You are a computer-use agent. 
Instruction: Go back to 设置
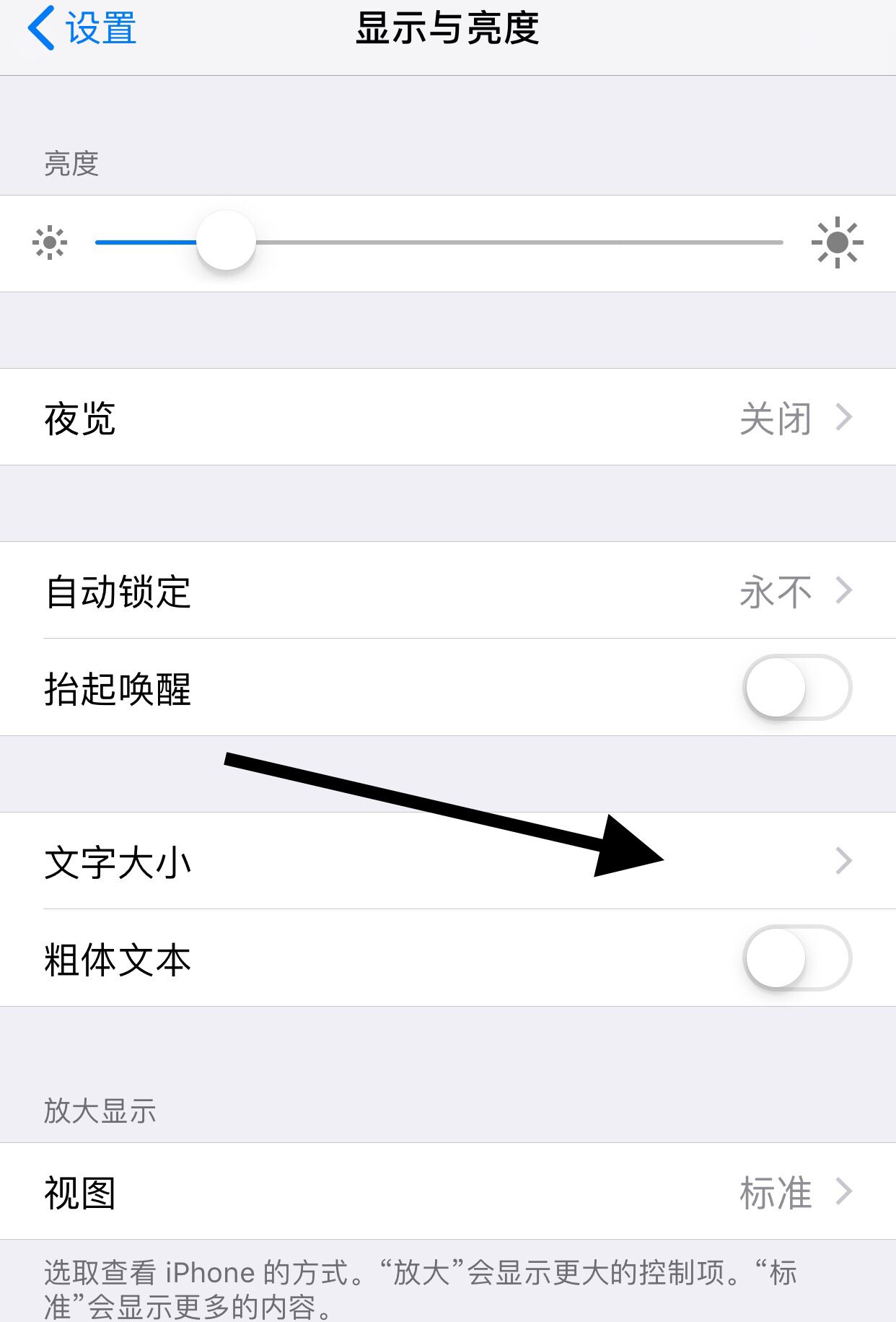click(x=82, y=29)
